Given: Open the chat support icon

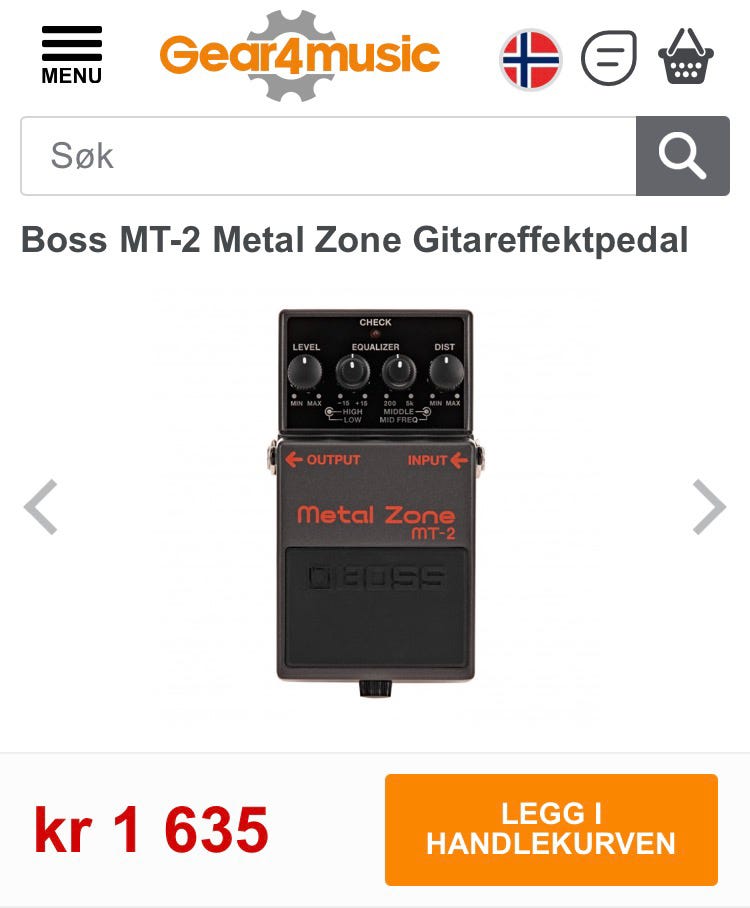Looking at the screenshot, I should tap(609, 58).
